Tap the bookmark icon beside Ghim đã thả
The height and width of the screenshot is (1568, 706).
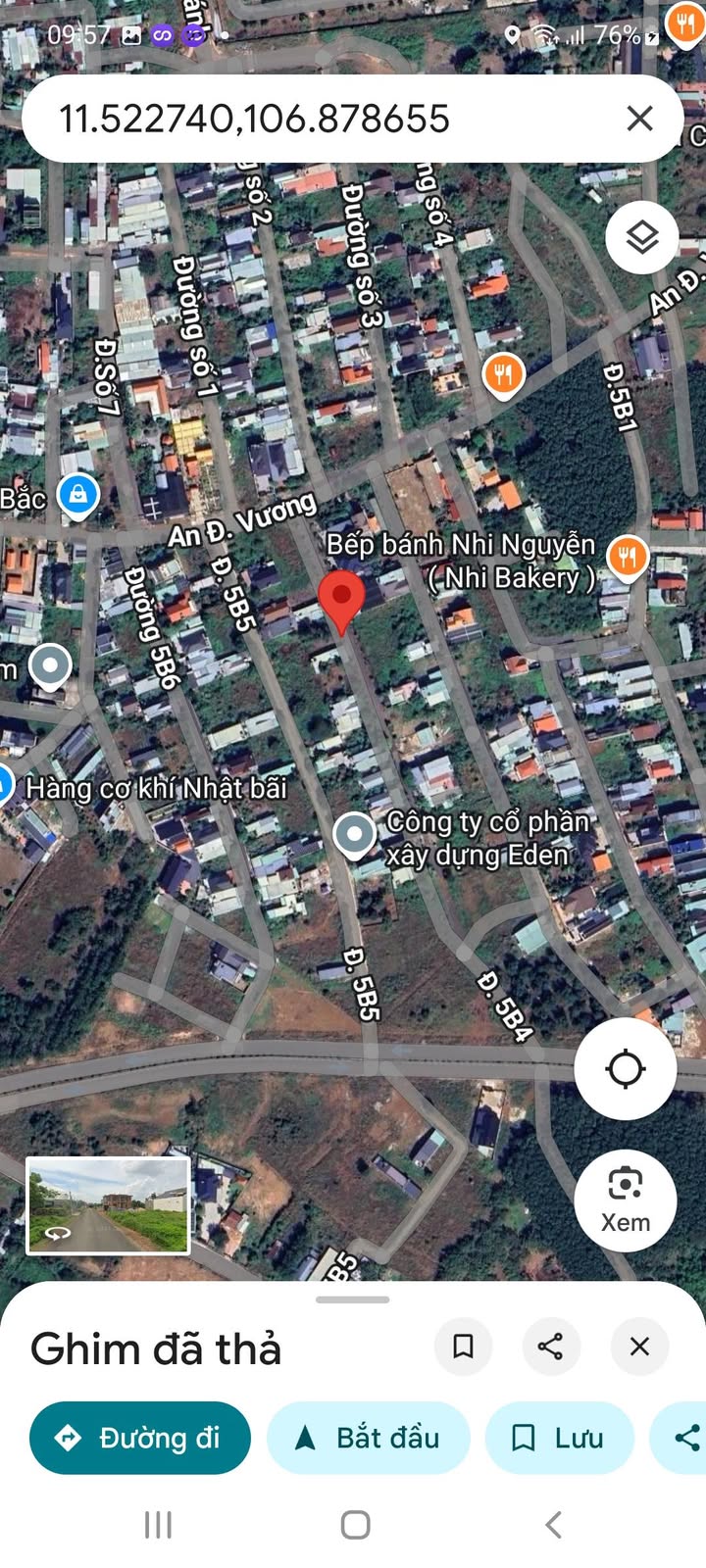click(x=464, y=1346)
